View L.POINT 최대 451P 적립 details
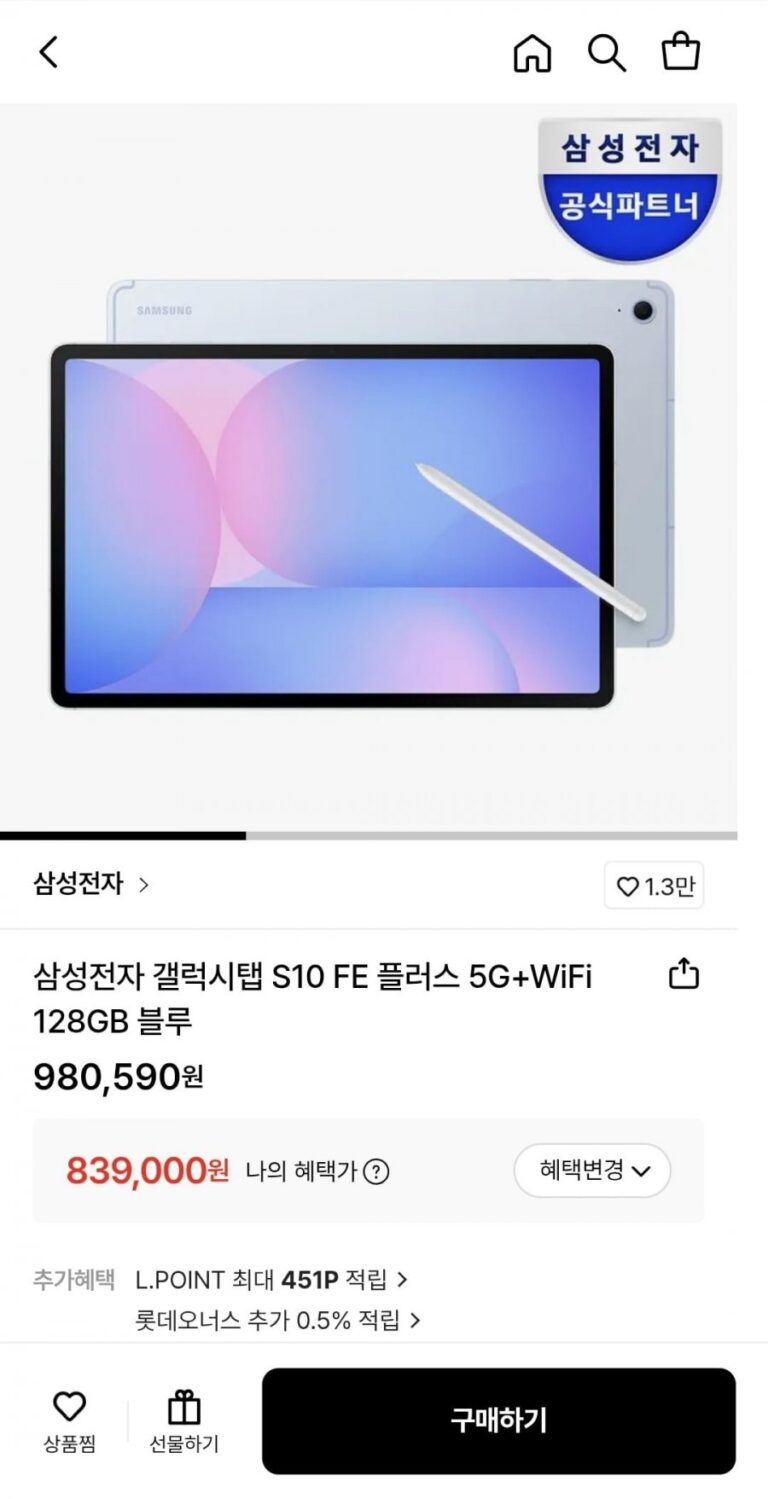 [271, 1279]
